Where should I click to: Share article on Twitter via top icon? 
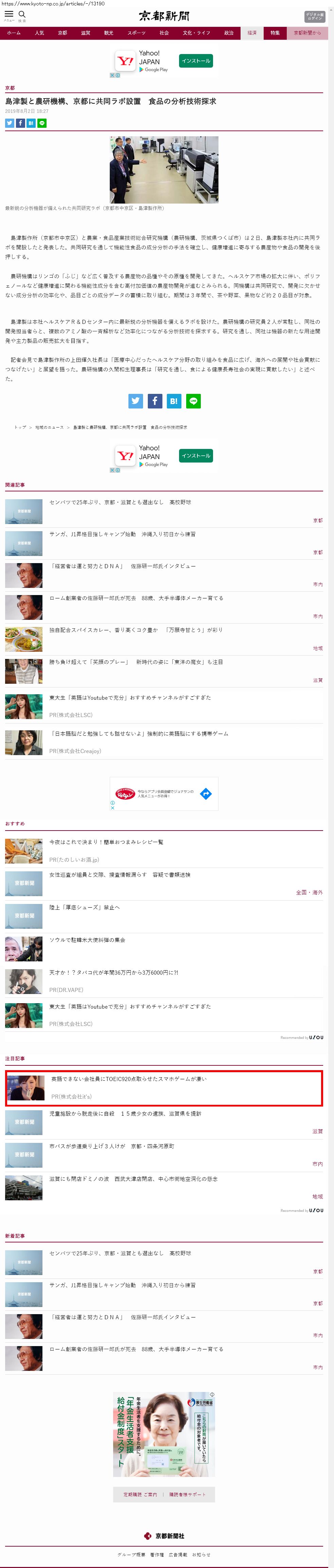tap(10, 123)
